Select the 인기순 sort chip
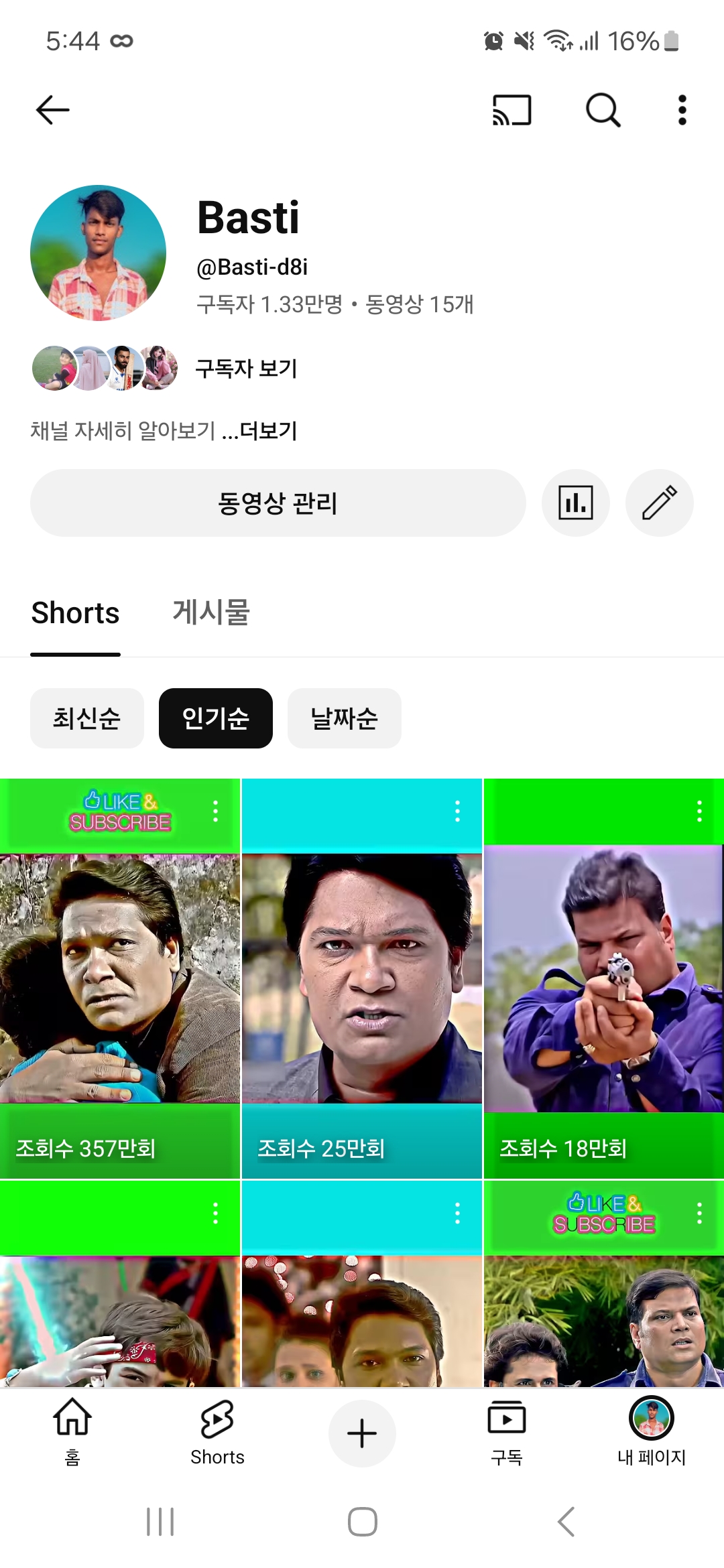This screenshot has width=724, height=1568. [x=216, y=718]
